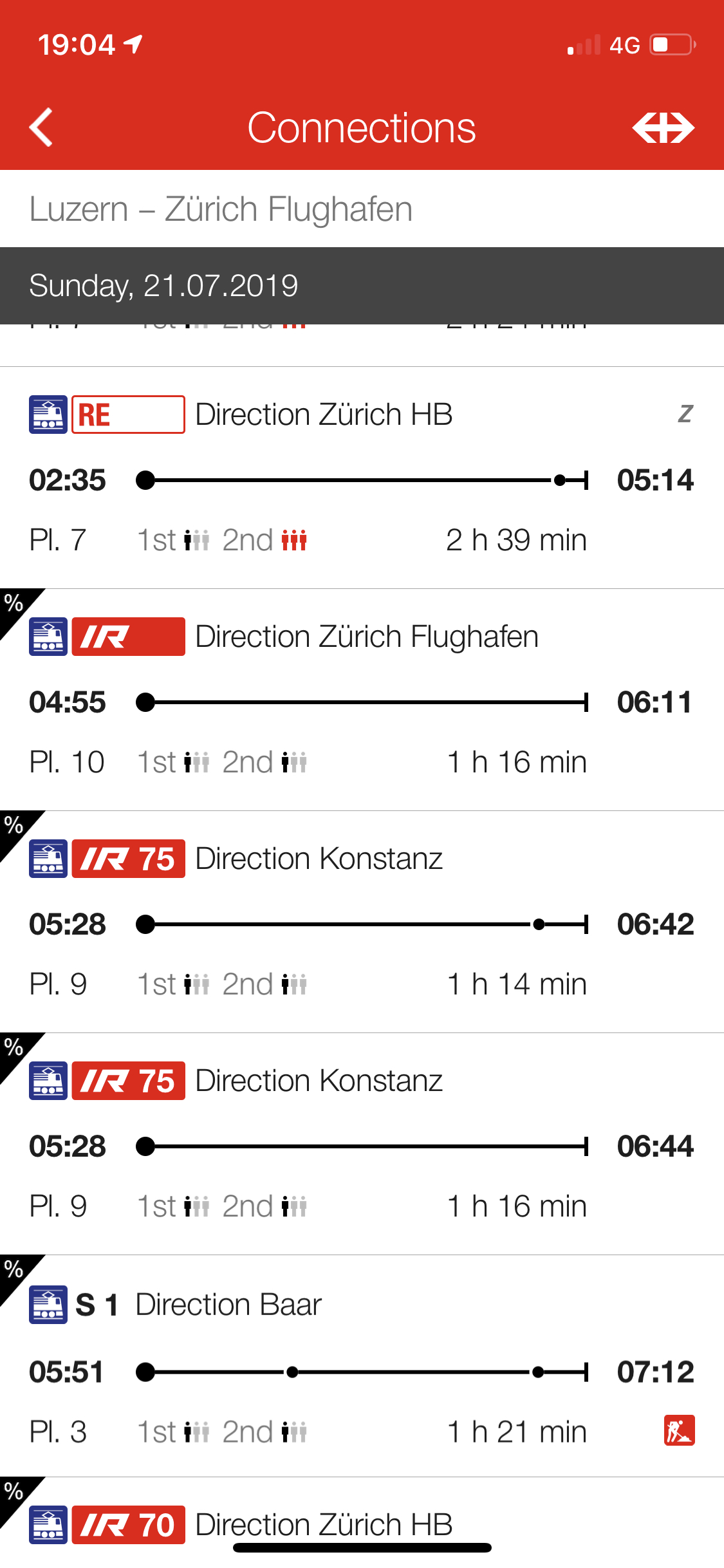This screenshot has height=1568, width=724.
Task: Open the 02:35 RE connection to Zürich HB
Action: tap(362, 478)
